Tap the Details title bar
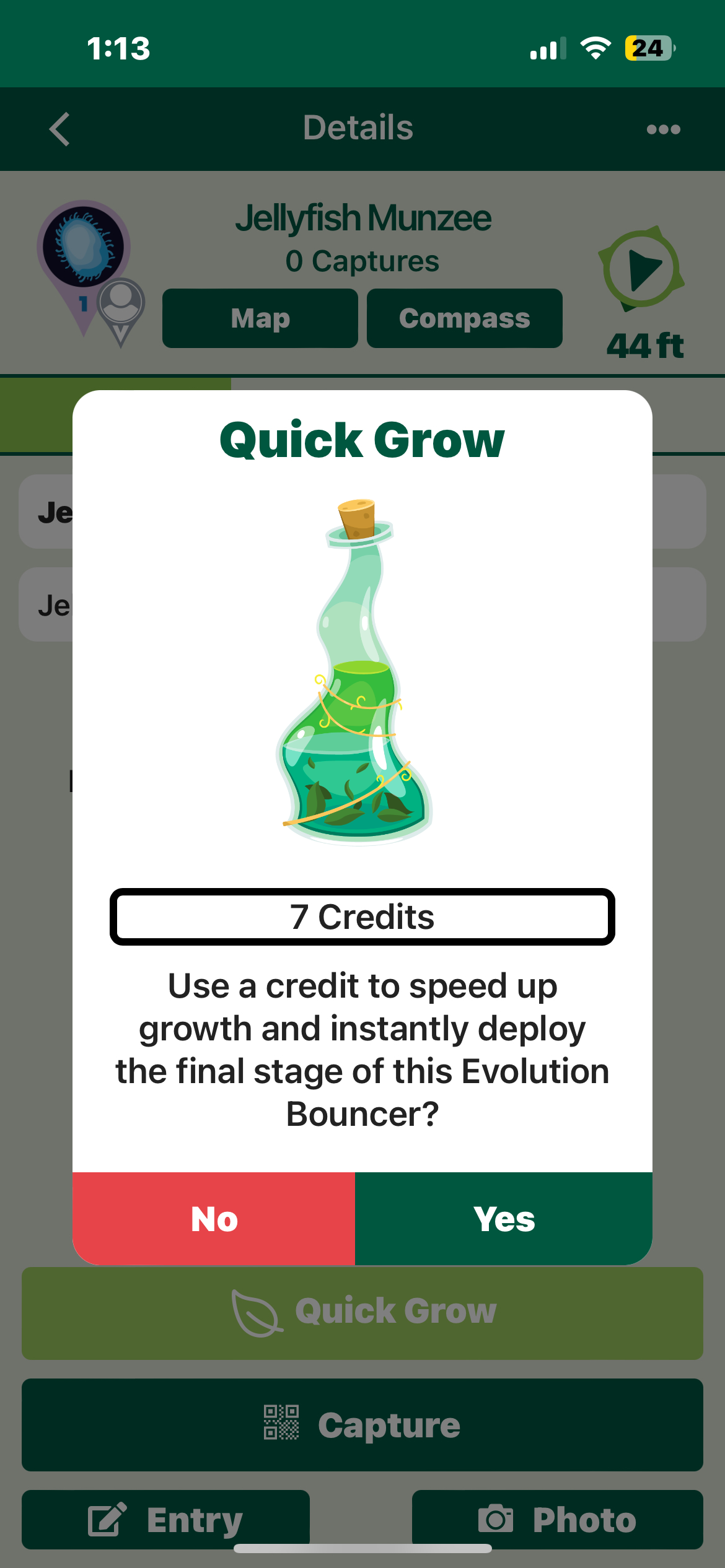 pos(358,128)
